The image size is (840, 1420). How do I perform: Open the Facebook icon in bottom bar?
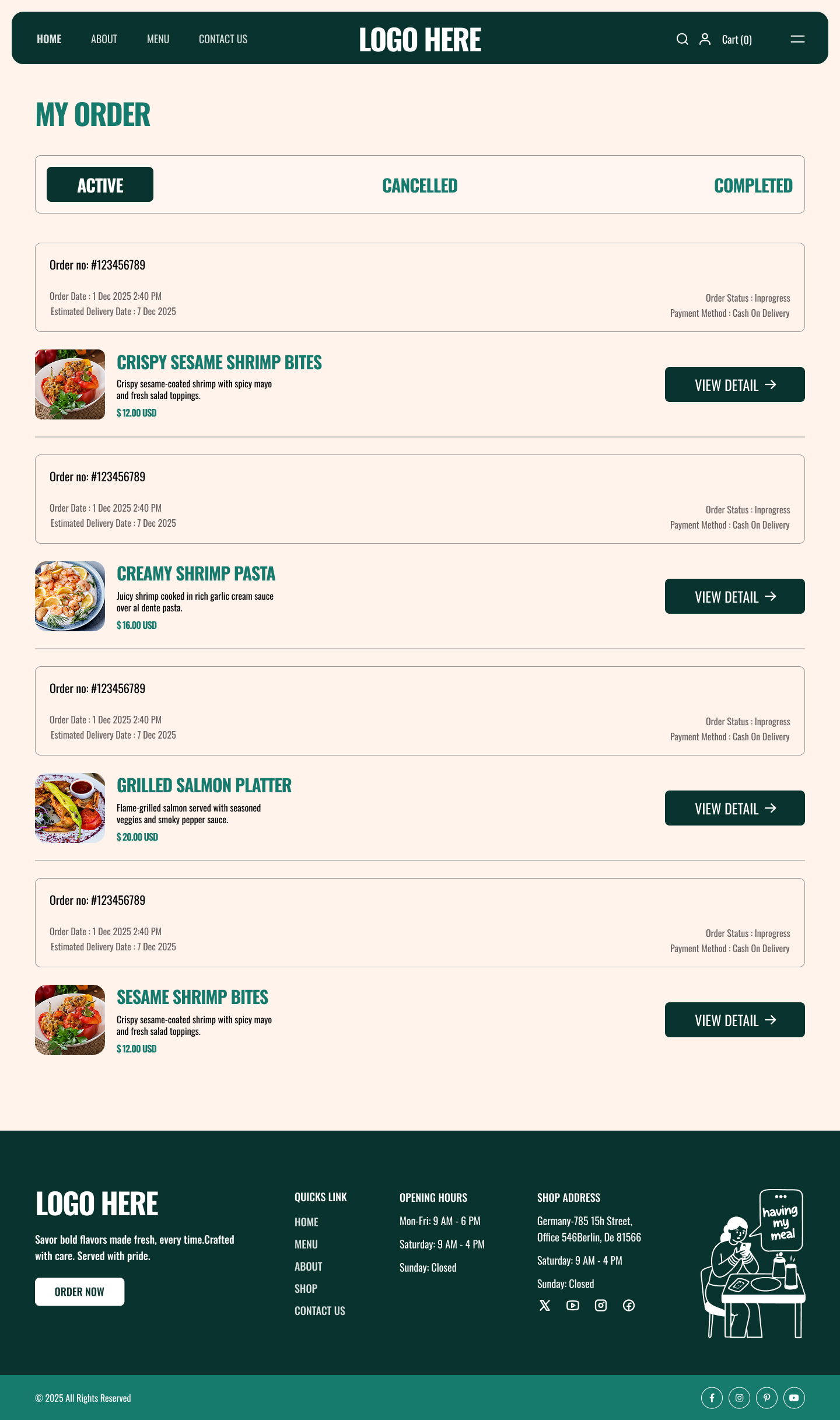(x=712, y=1397)
